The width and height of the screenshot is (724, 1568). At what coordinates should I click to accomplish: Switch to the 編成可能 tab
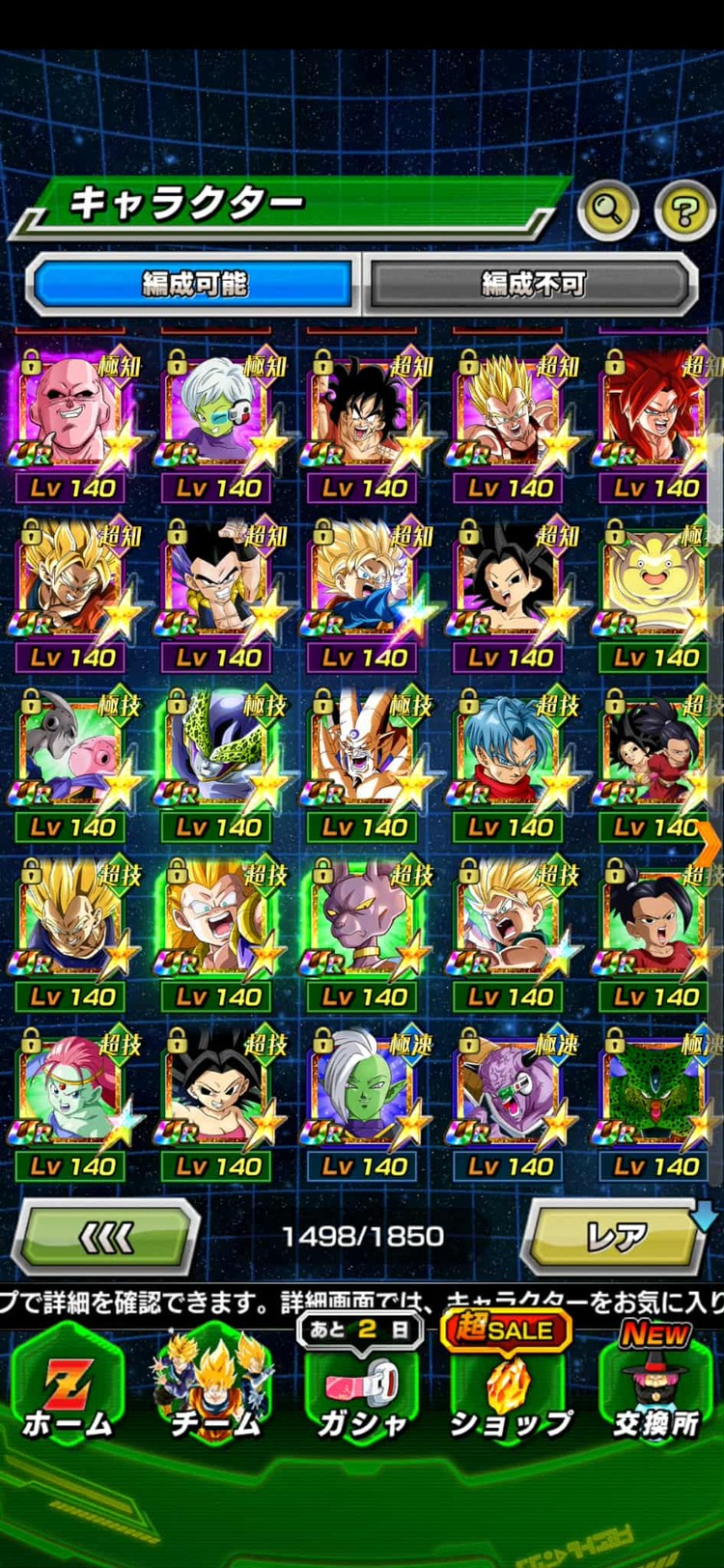pos(193,284)
